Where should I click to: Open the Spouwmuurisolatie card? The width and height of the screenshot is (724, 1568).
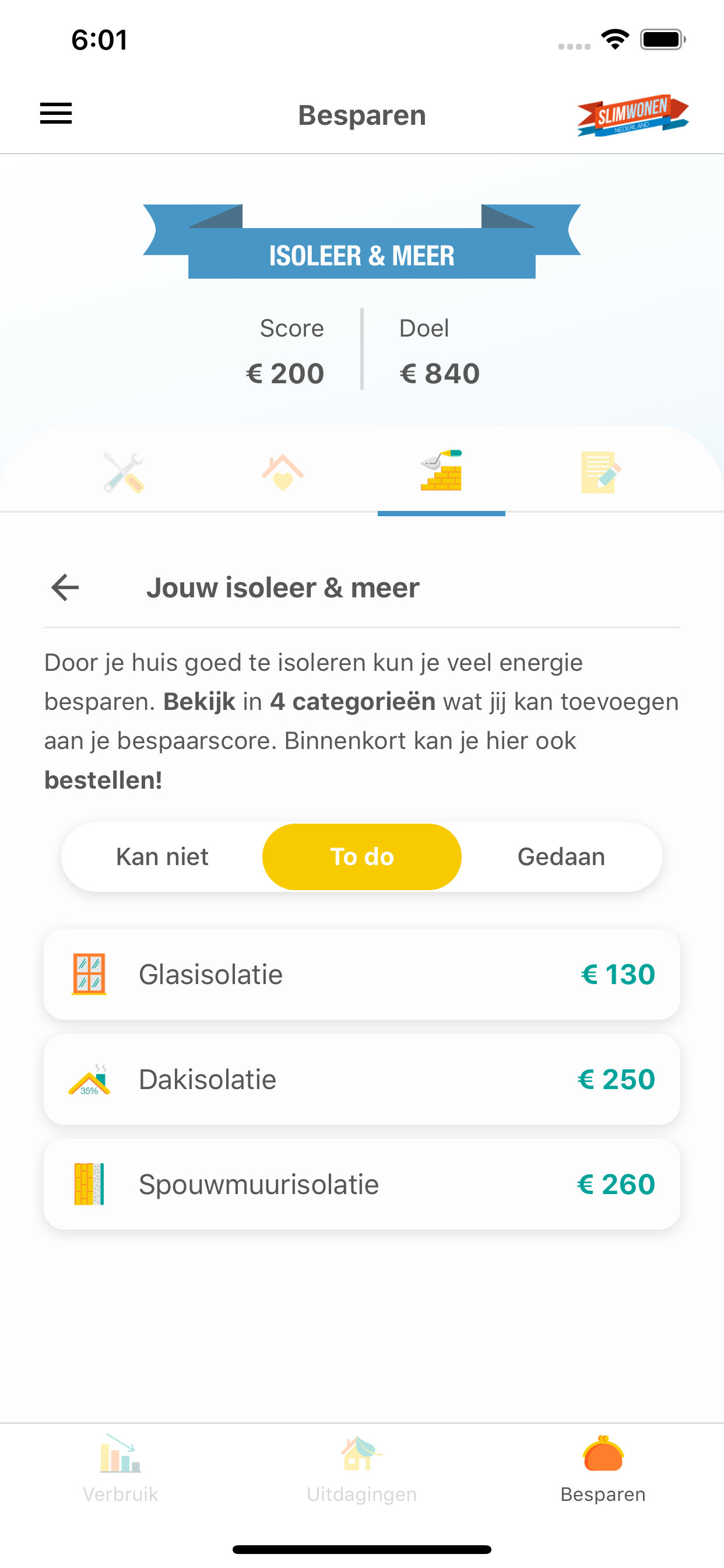[x=362, y=1185]
